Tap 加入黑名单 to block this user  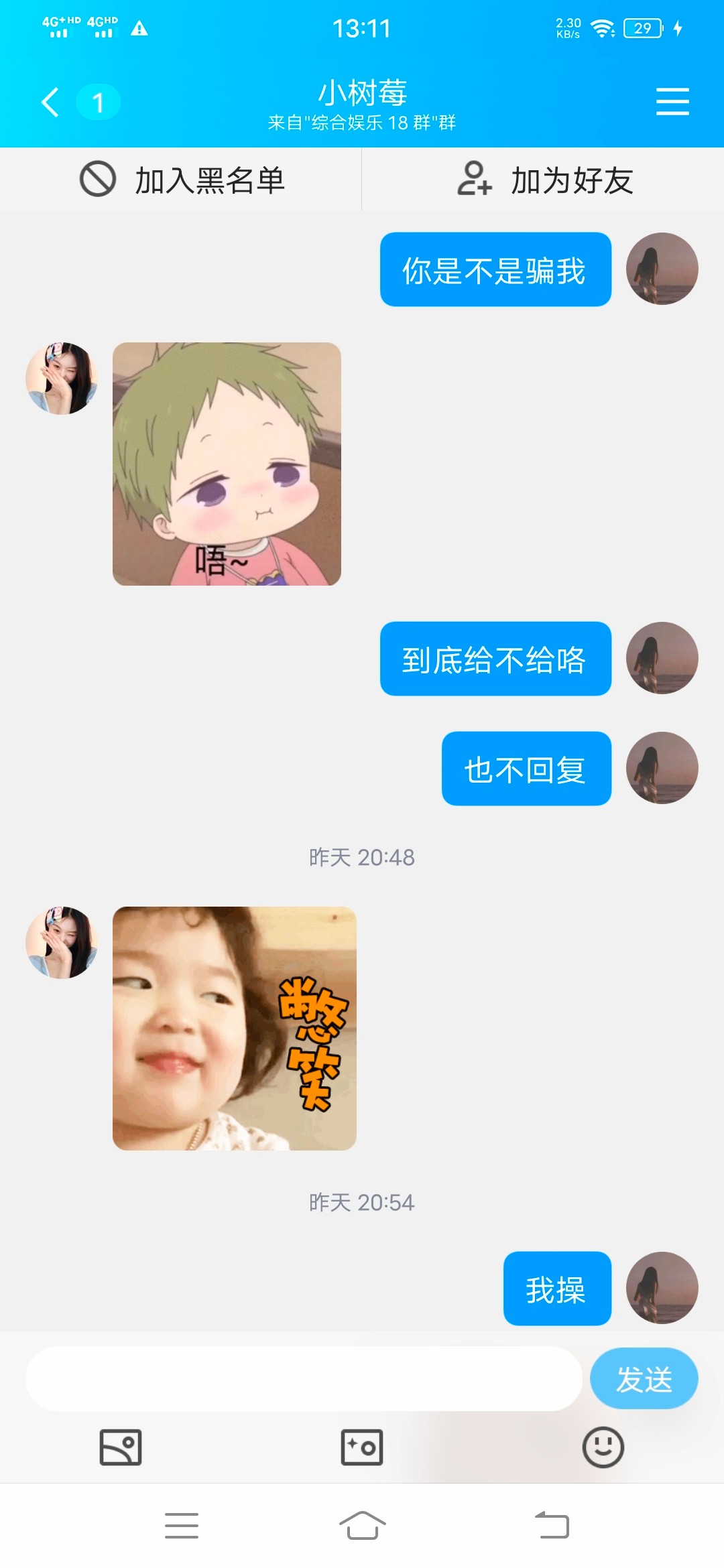pyautogui.click(x=181, y=180)
